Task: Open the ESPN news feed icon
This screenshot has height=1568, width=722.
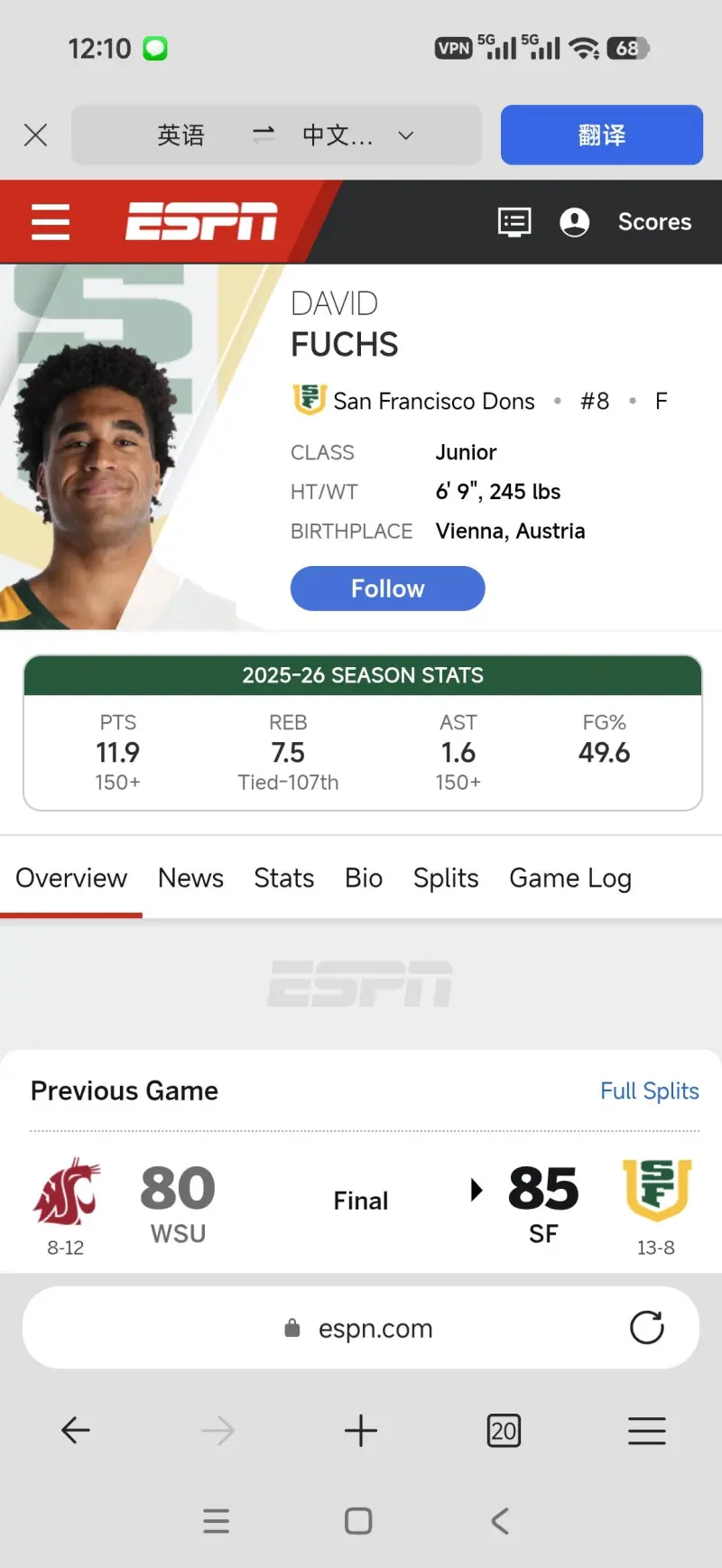Action: pos(514,222)
